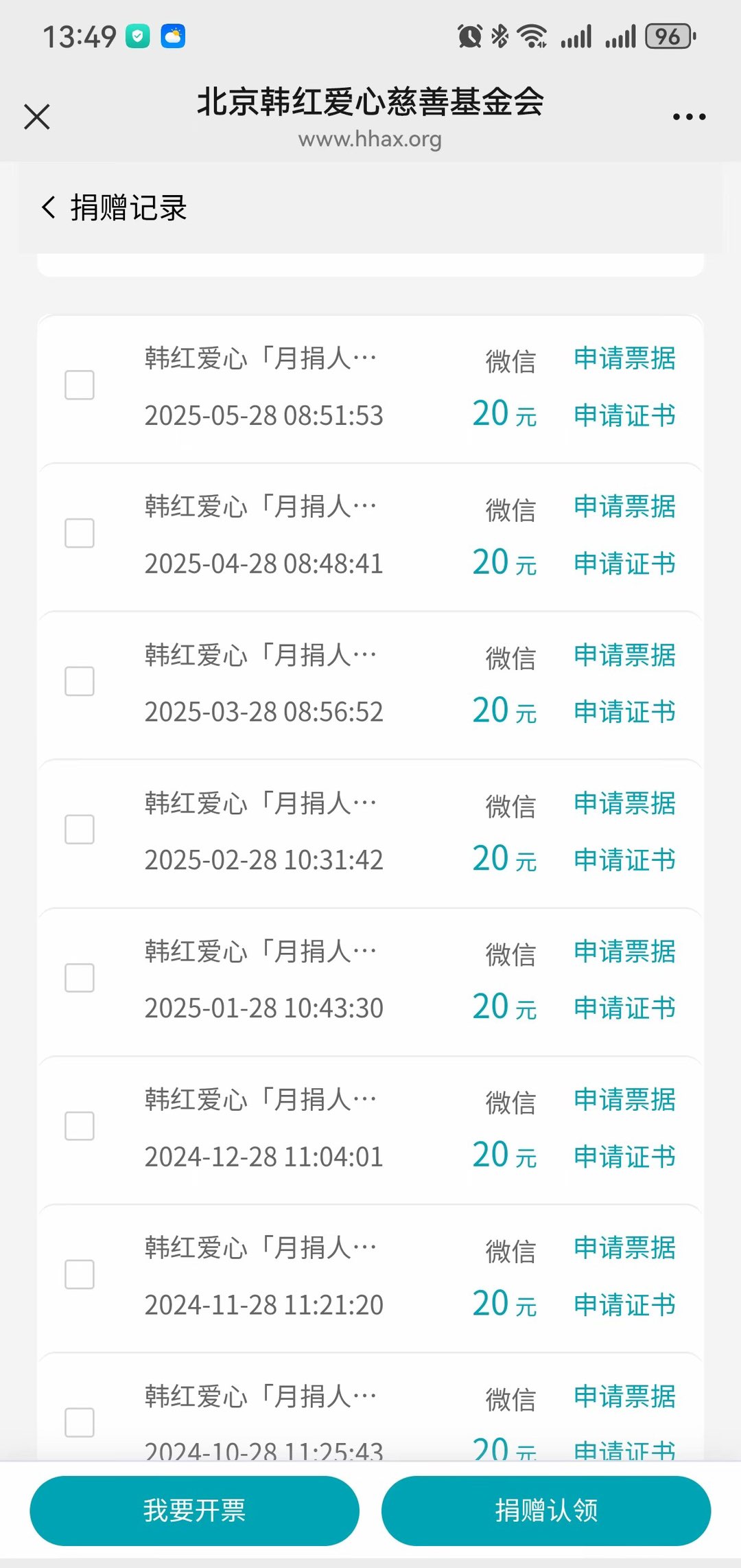
Task: Tap 申请票据 for the 2024-11-28 donation
Action: (624, 1248)
